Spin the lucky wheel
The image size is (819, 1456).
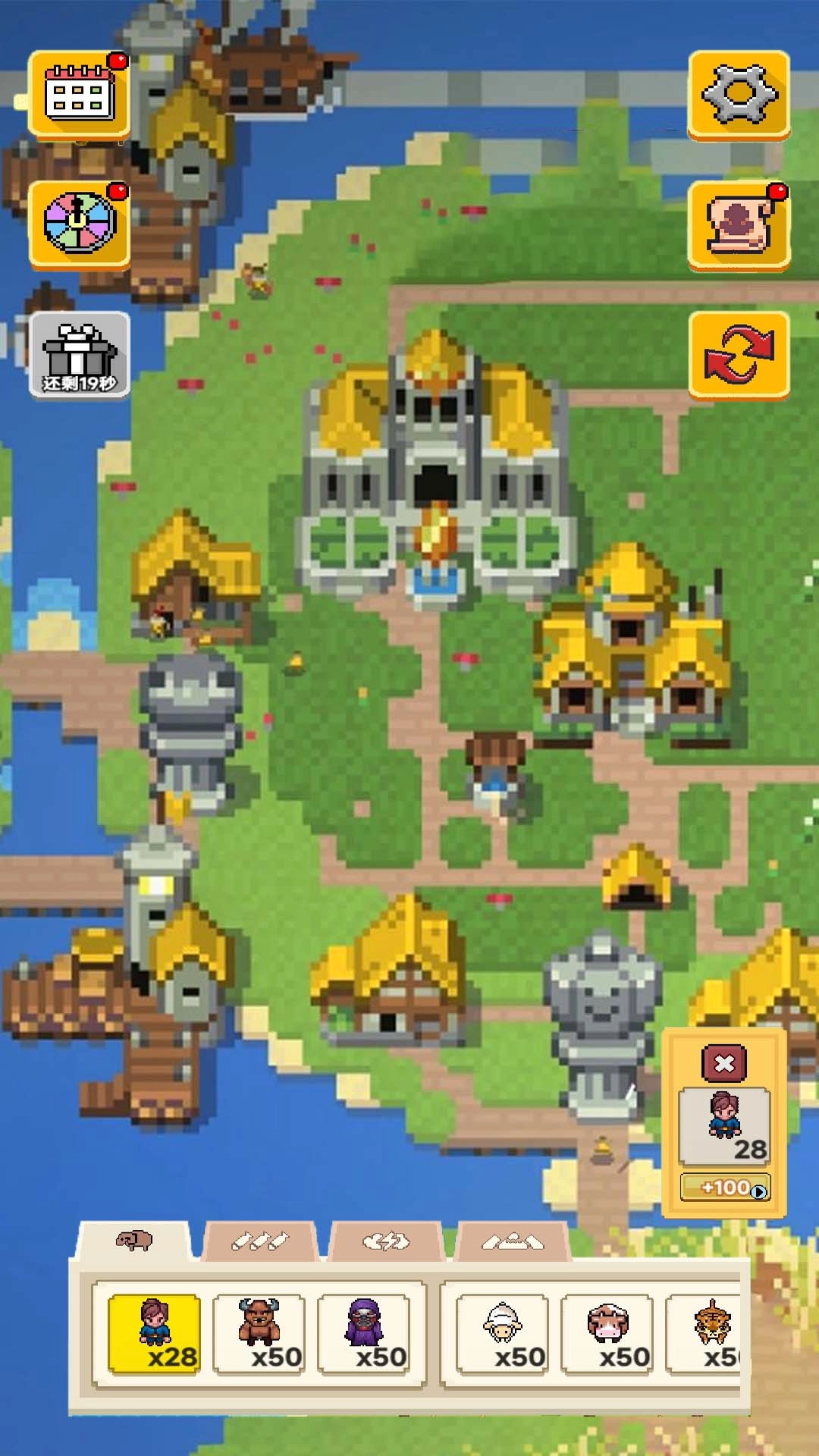(x=78, y=225)
